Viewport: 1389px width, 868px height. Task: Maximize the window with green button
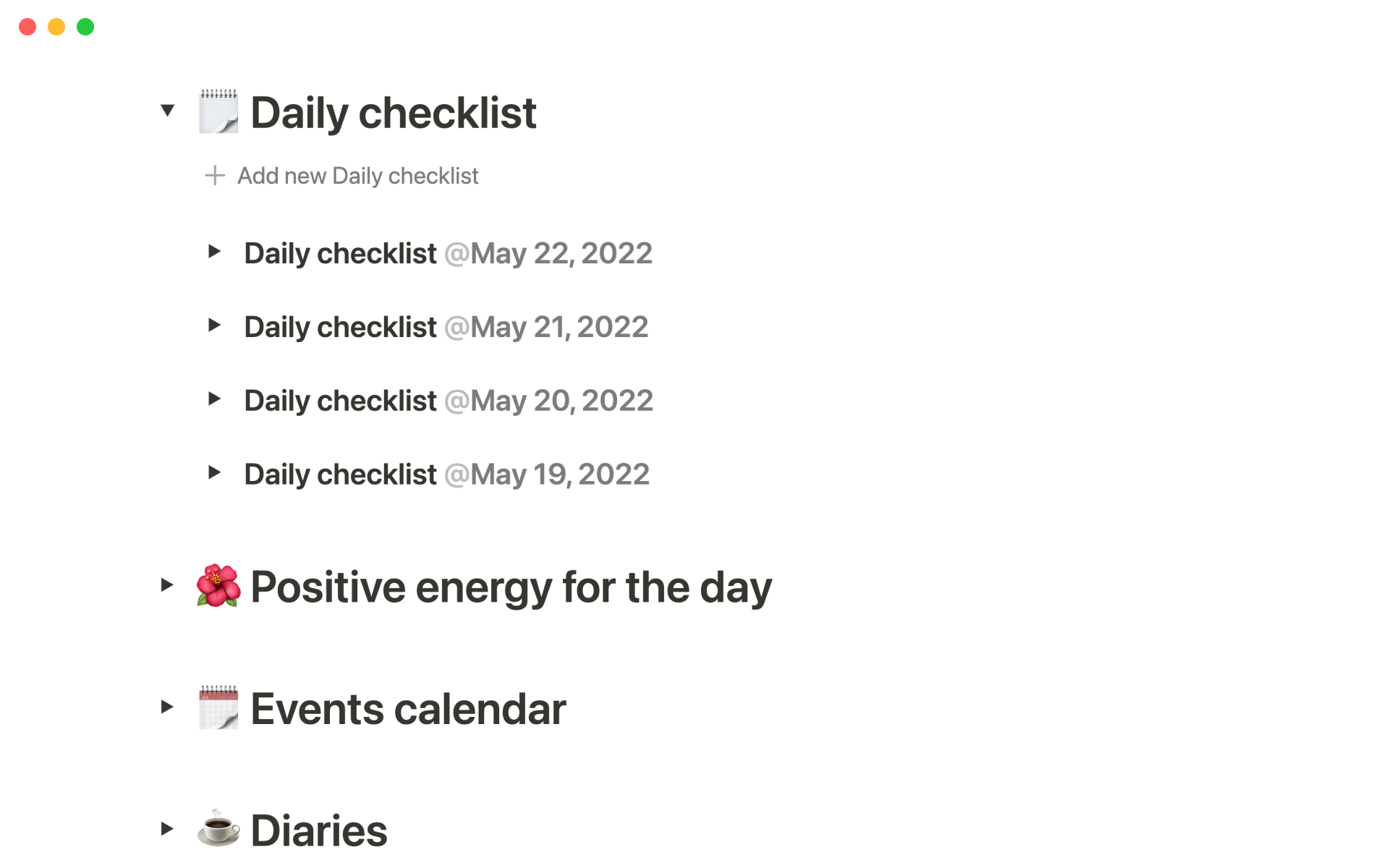(85, 27)
